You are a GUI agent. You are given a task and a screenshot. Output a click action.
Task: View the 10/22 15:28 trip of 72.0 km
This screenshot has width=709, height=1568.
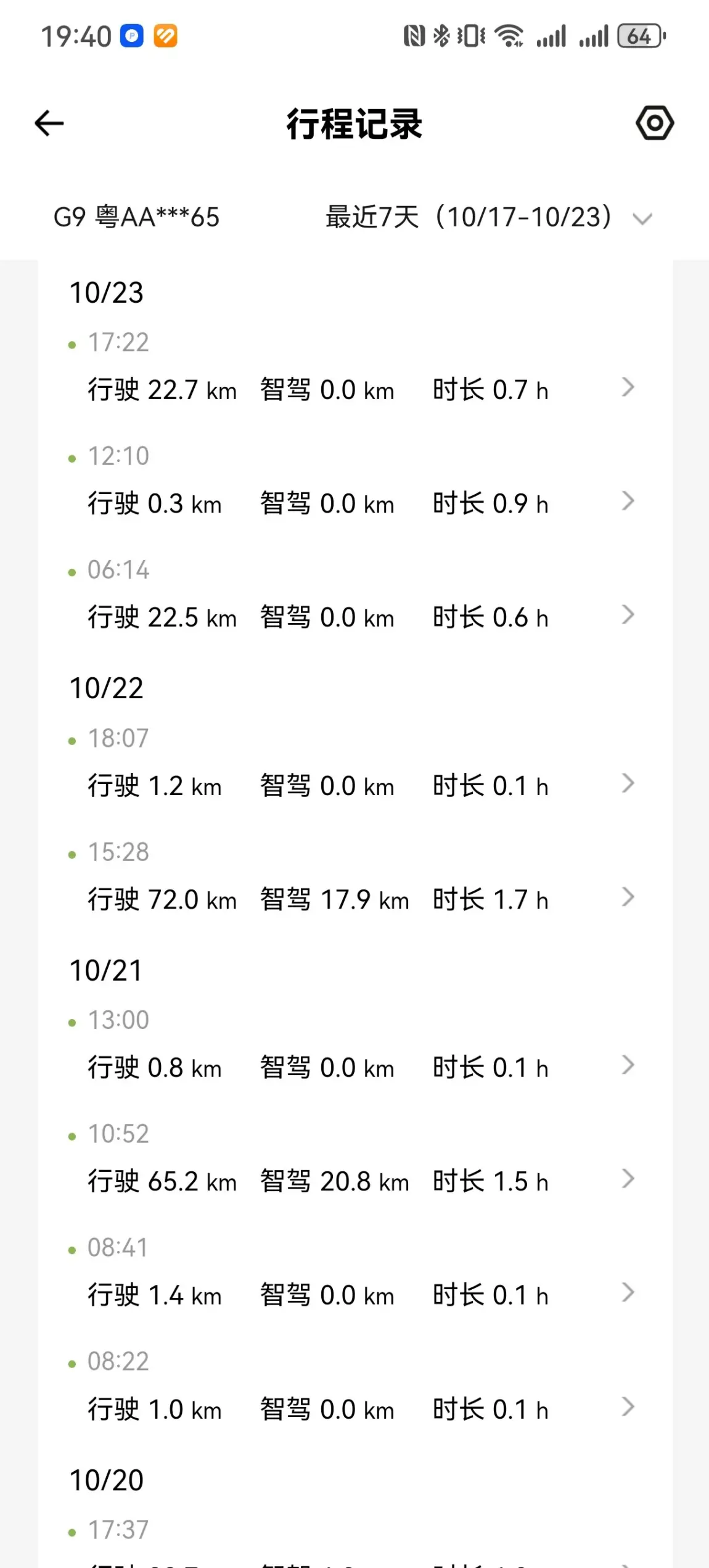355,877
